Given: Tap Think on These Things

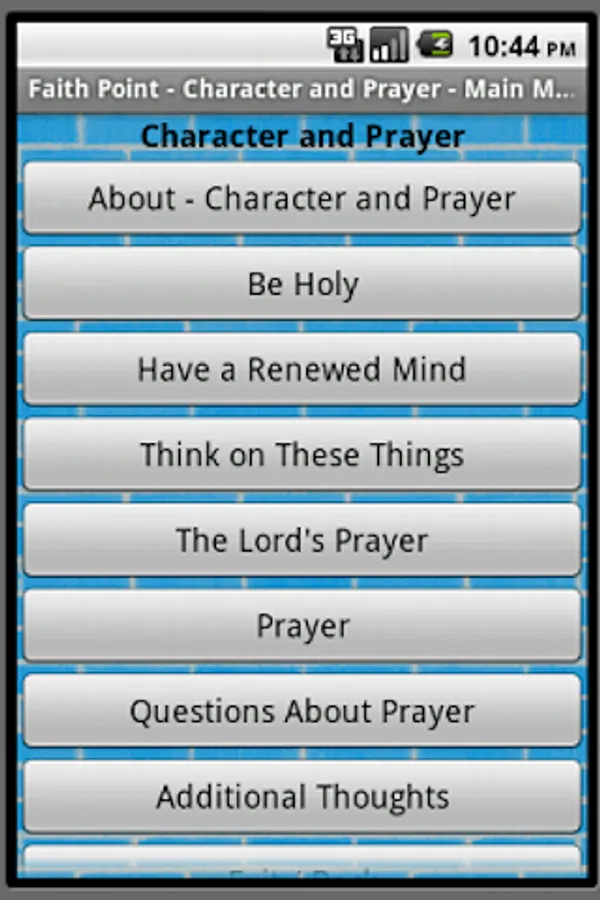Looking at the screenshot, I should [302, 455].
